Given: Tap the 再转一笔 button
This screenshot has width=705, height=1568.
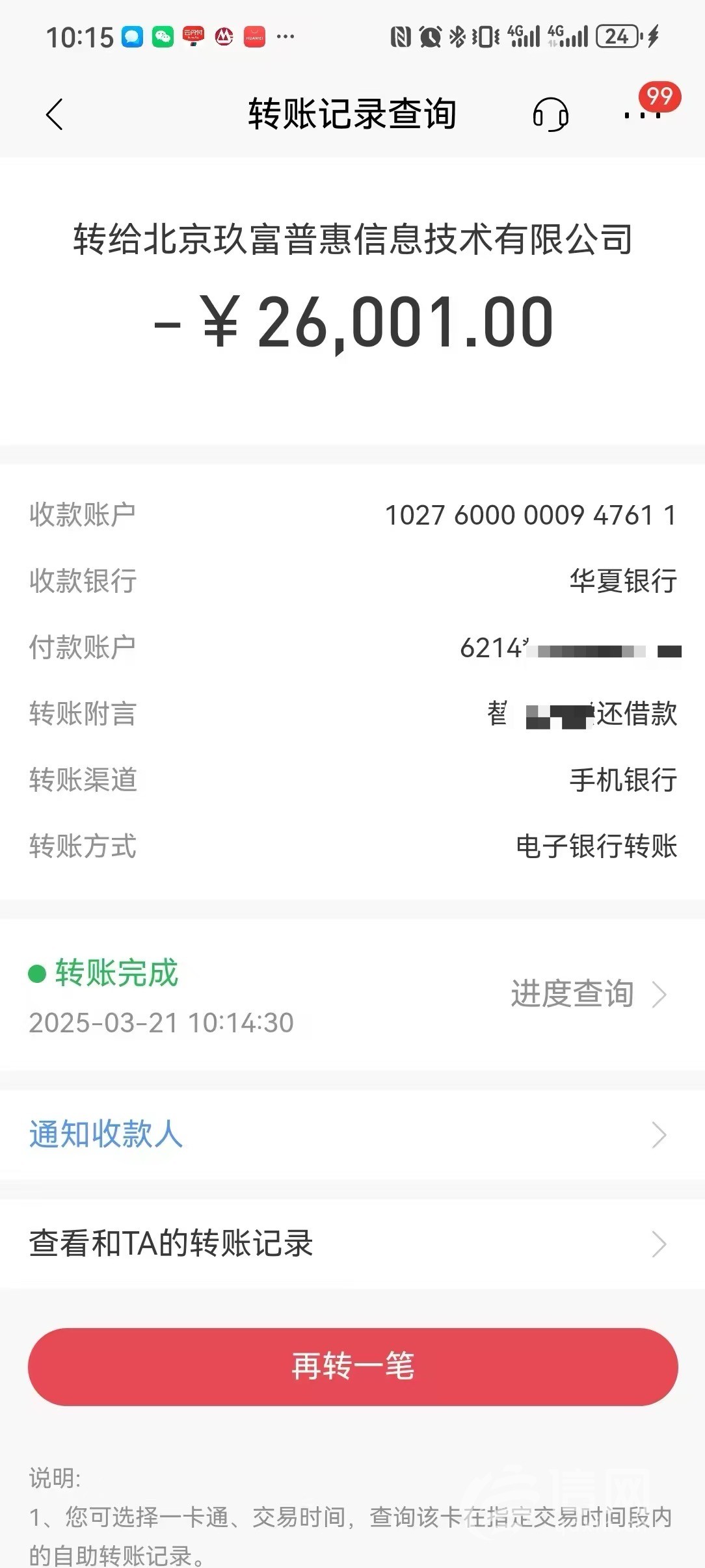Looking at the screenshot, I should pos(352,1366).
